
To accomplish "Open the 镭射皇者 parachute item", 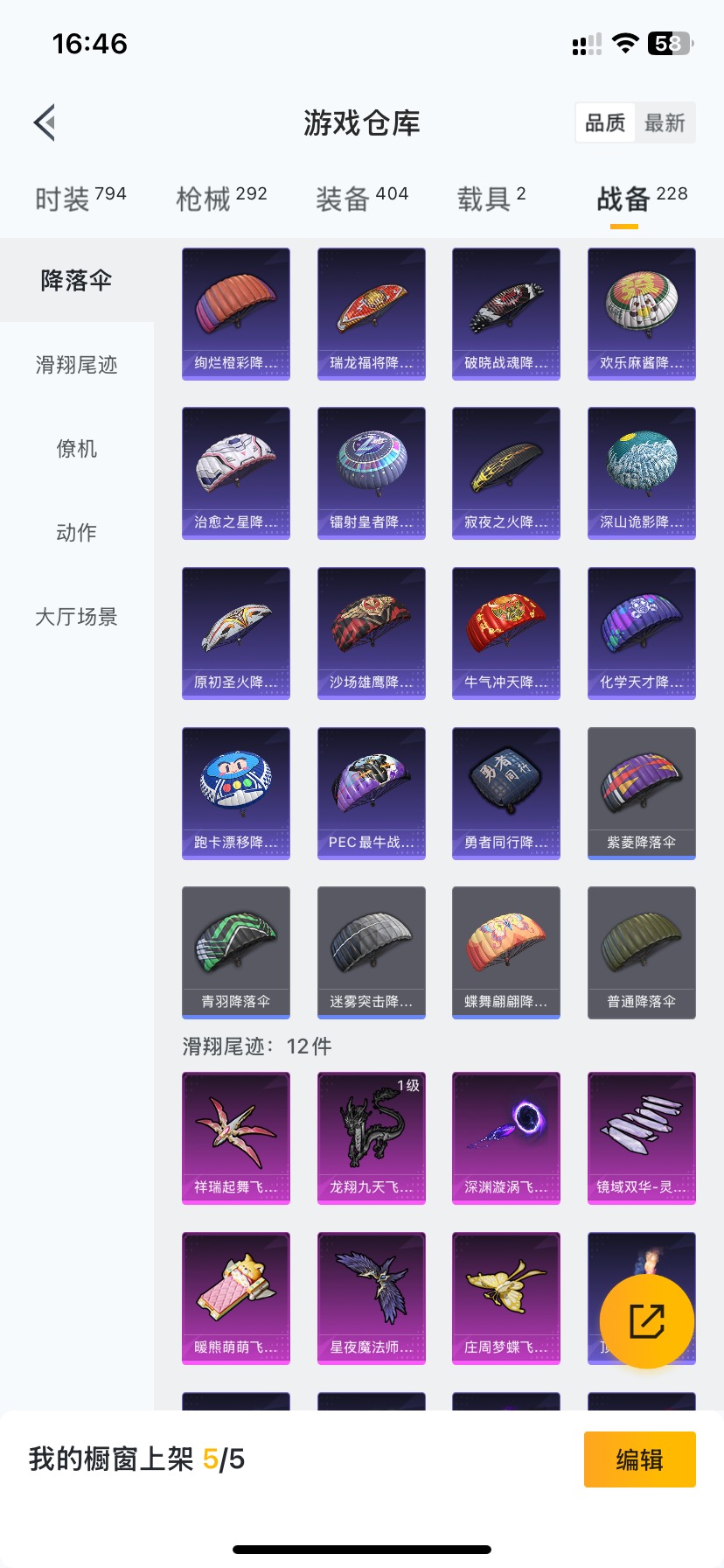I will click(x=372, y=473).
